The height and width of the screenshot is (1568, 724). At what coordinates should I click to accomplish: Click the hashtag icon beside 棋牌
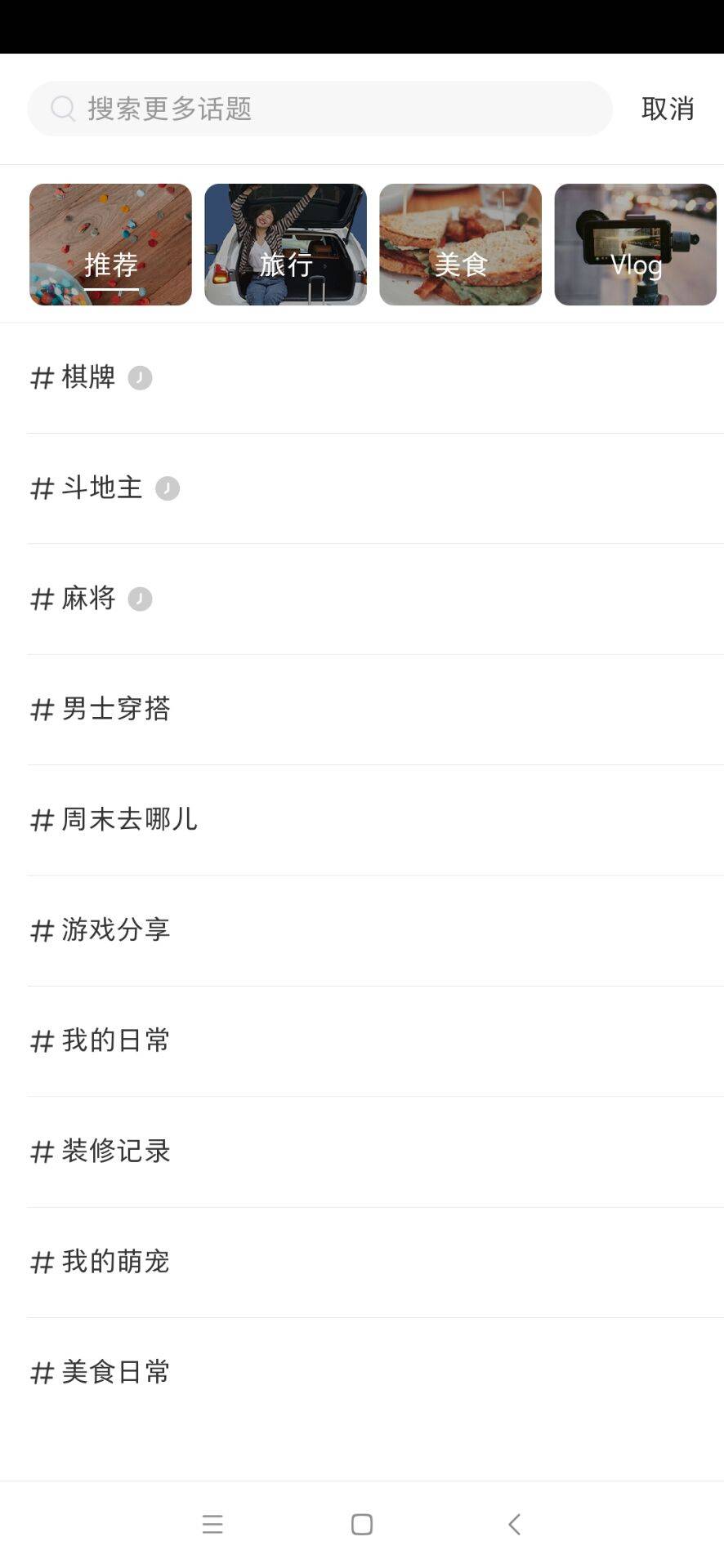pos(41,377)
